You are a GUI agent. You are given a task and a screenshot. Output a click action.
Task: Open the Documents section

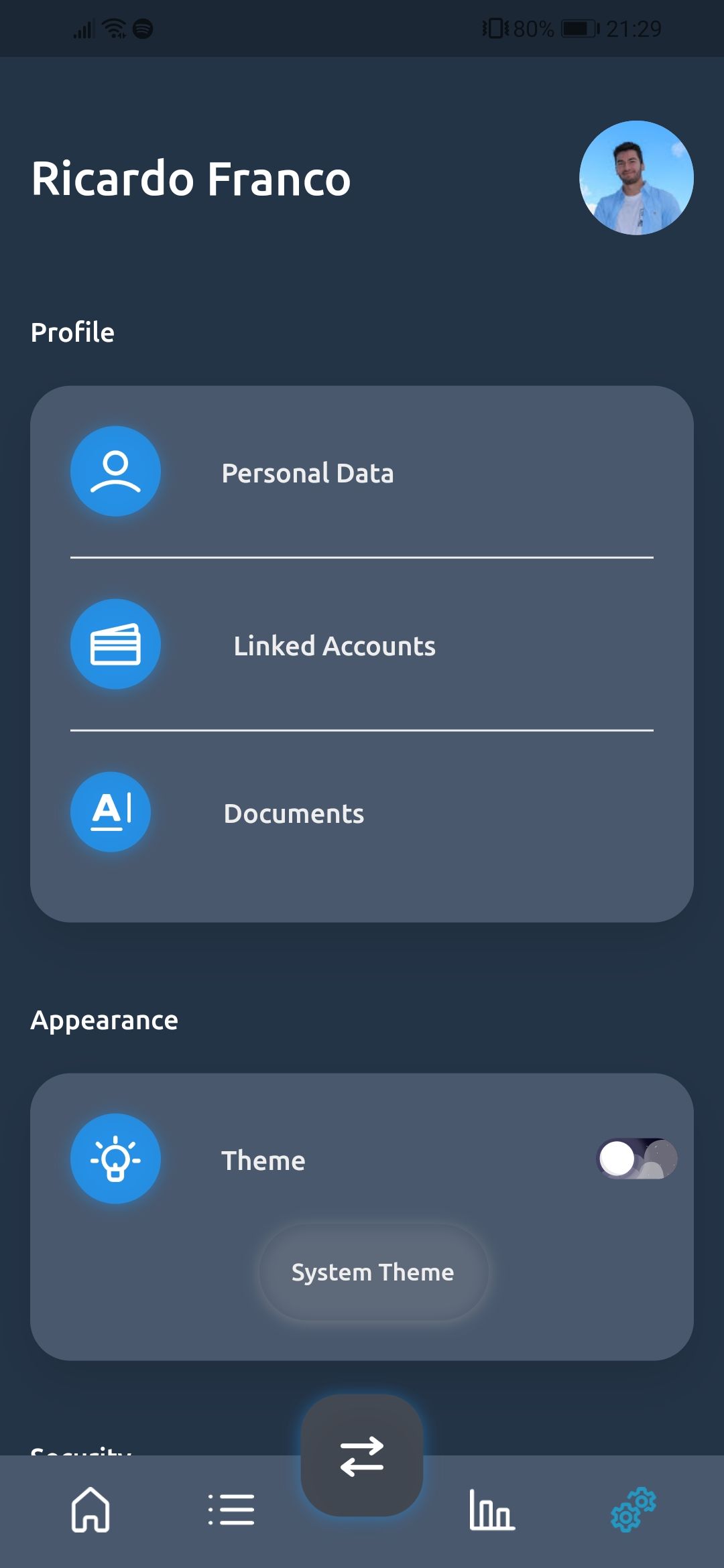pyautogui.click(x=294, y=813)
